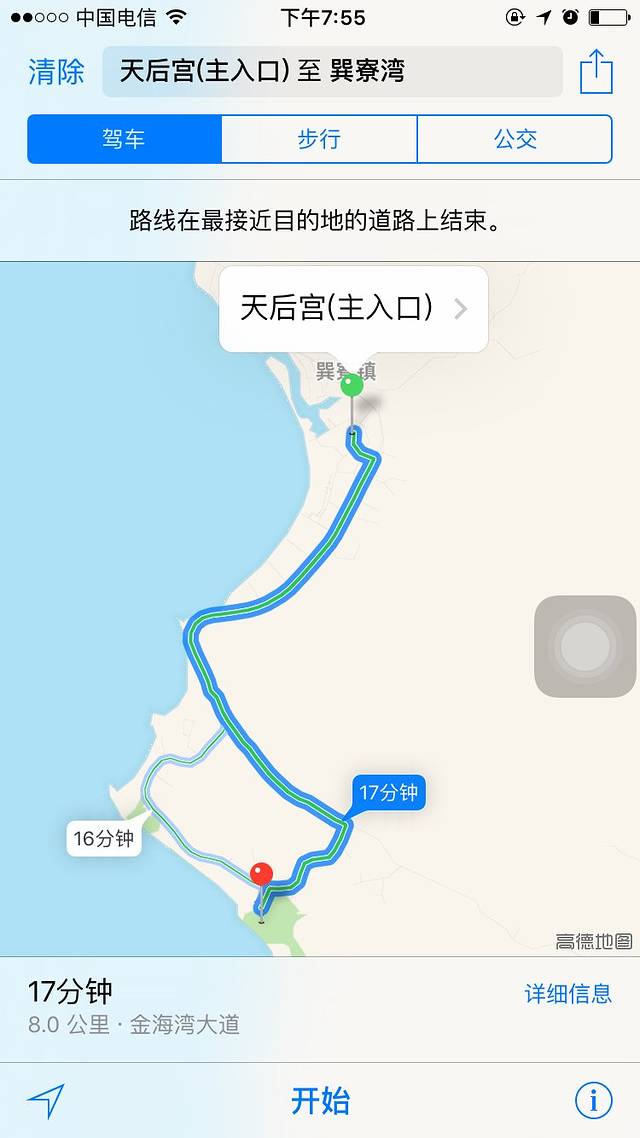640x1138 pixels.
Task: Open the 天后宫(主入口) callout details
Action: [354, 308]
